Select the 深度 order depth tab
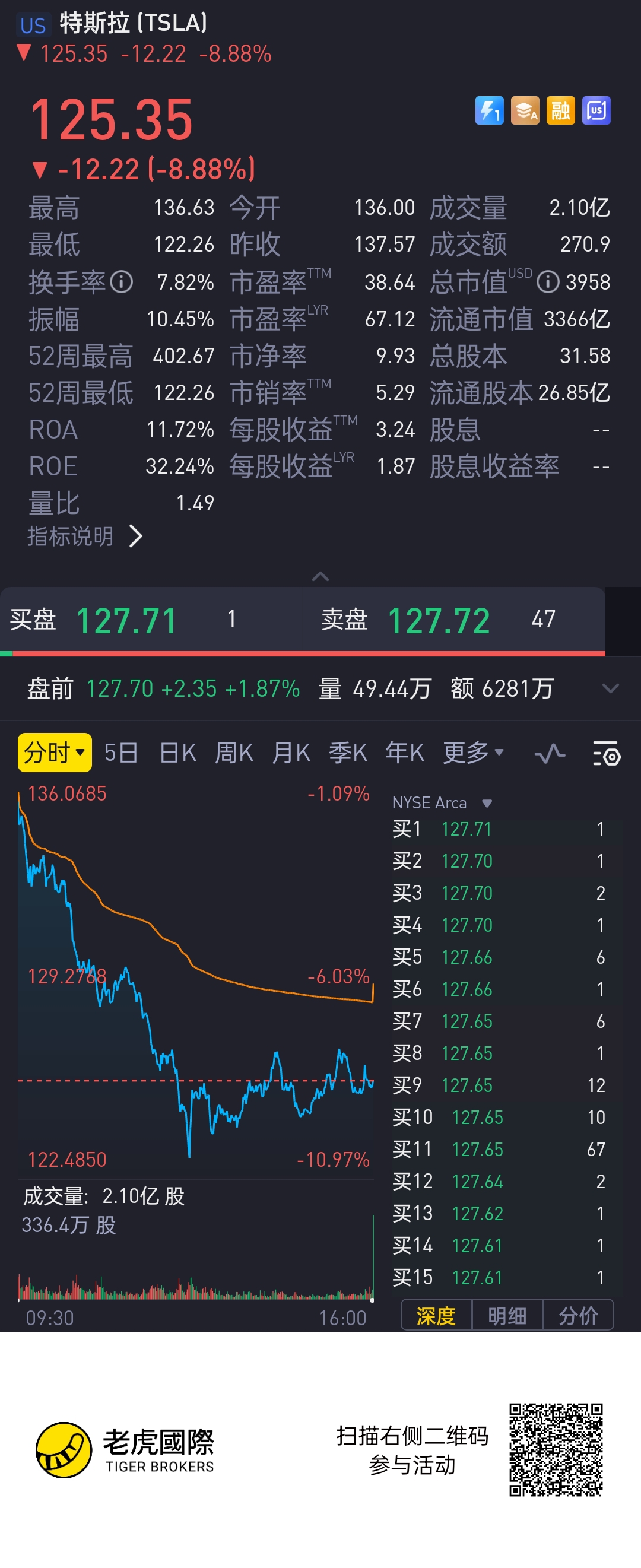641x1568 pixels. pyautogui.click(x=436, y=1316)
